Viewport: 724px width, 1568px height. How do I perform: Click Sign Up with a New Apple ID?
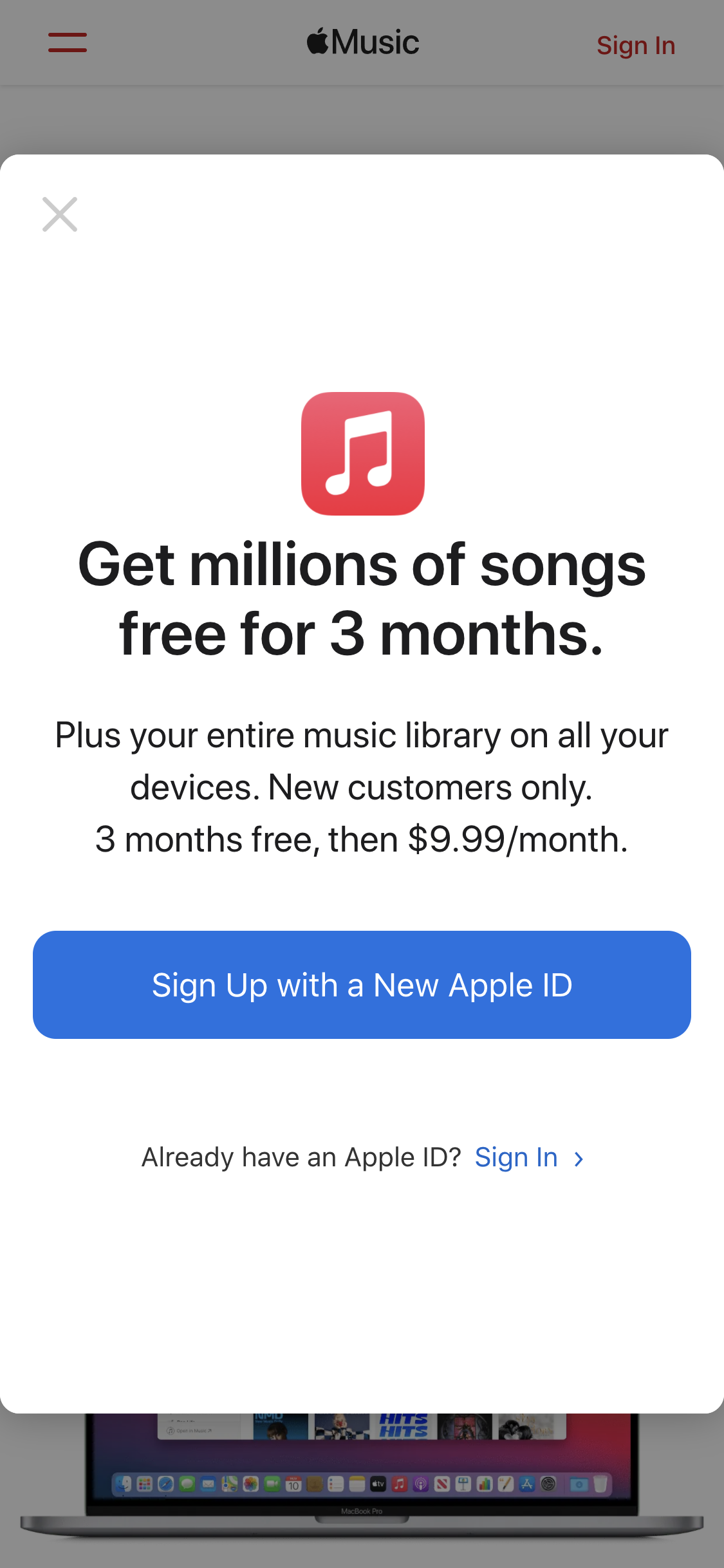point(362,984)
